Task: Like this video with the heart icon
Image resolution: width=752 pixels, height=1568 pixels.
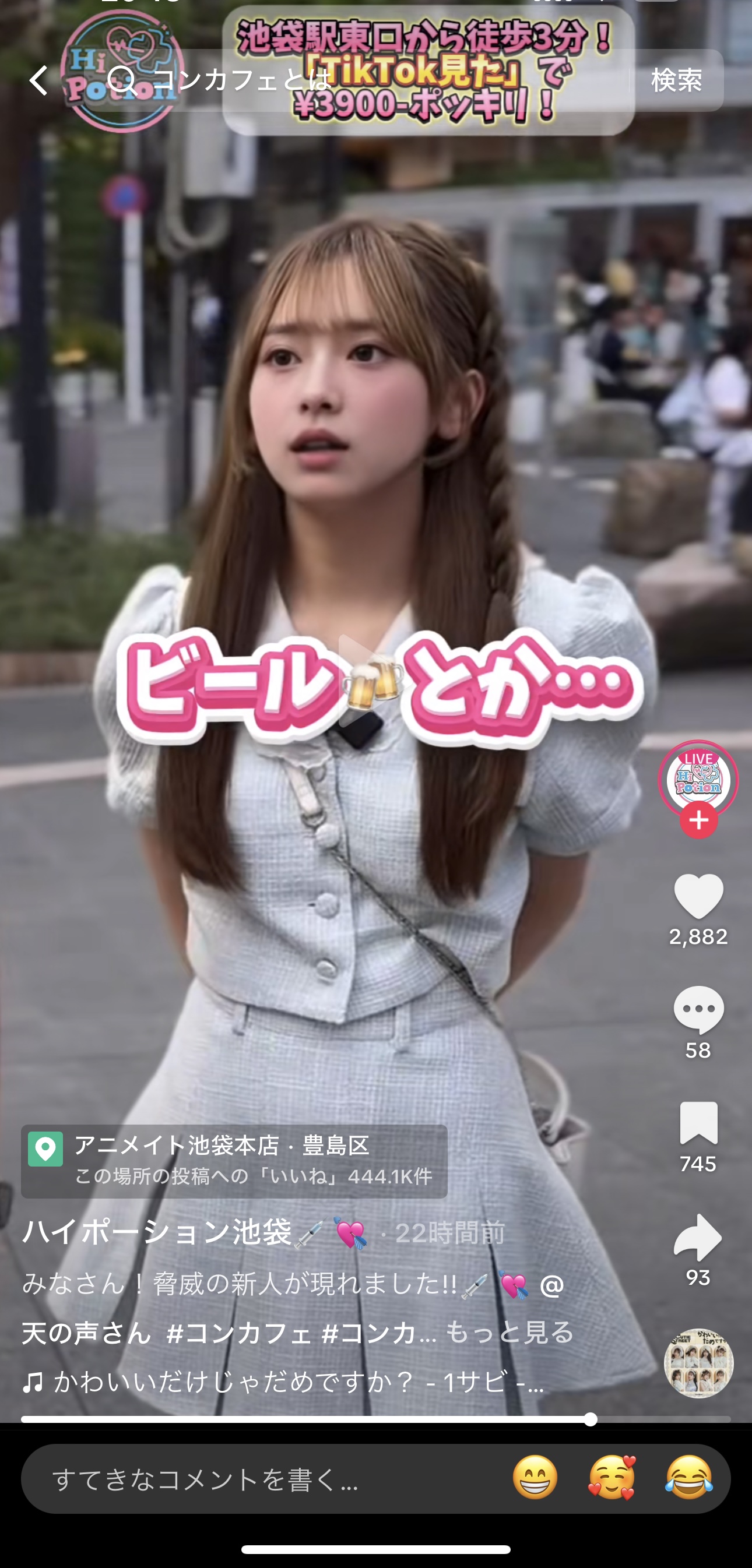Action: [x=698, y=896]
